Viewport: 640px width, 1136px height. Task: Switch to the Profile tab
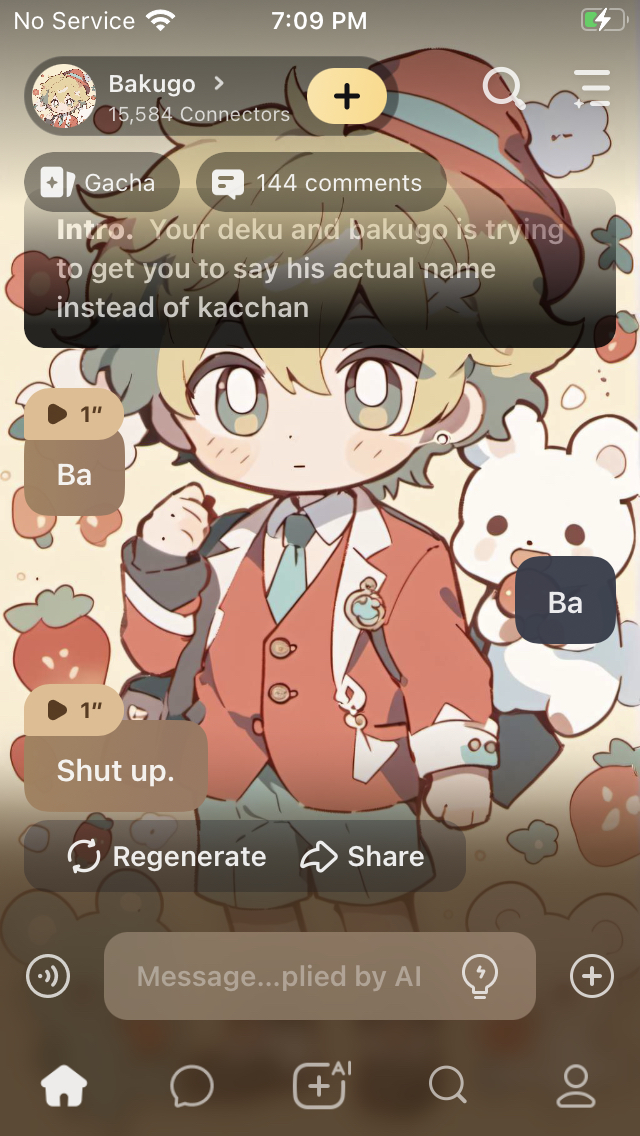pos(575,1086)
